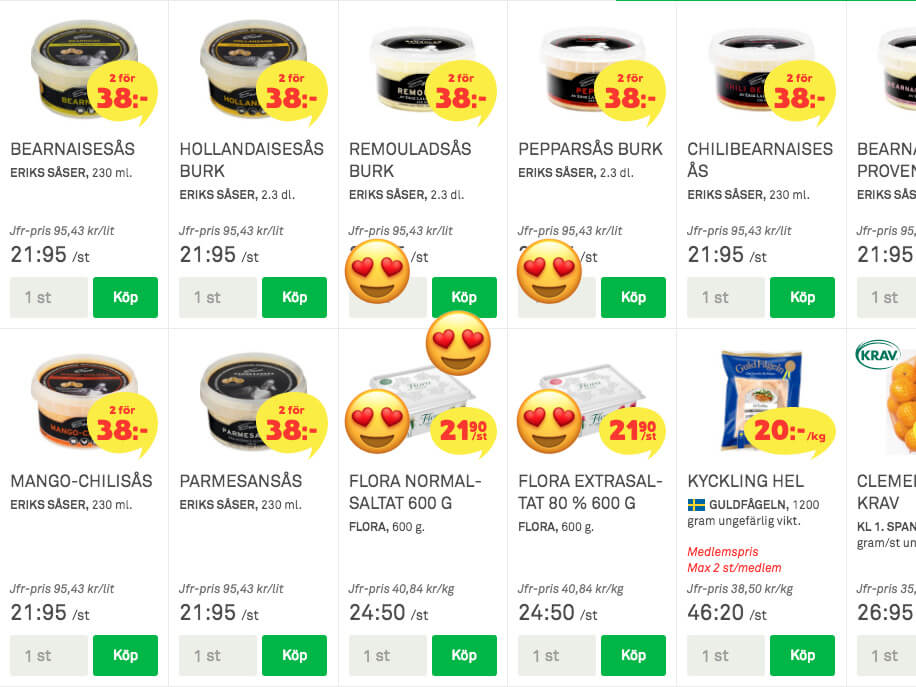The width and height of the screenshot is (916, 687).
Task: Buy Bearnaisesås with the Köp button
Action: click(125, 297)
